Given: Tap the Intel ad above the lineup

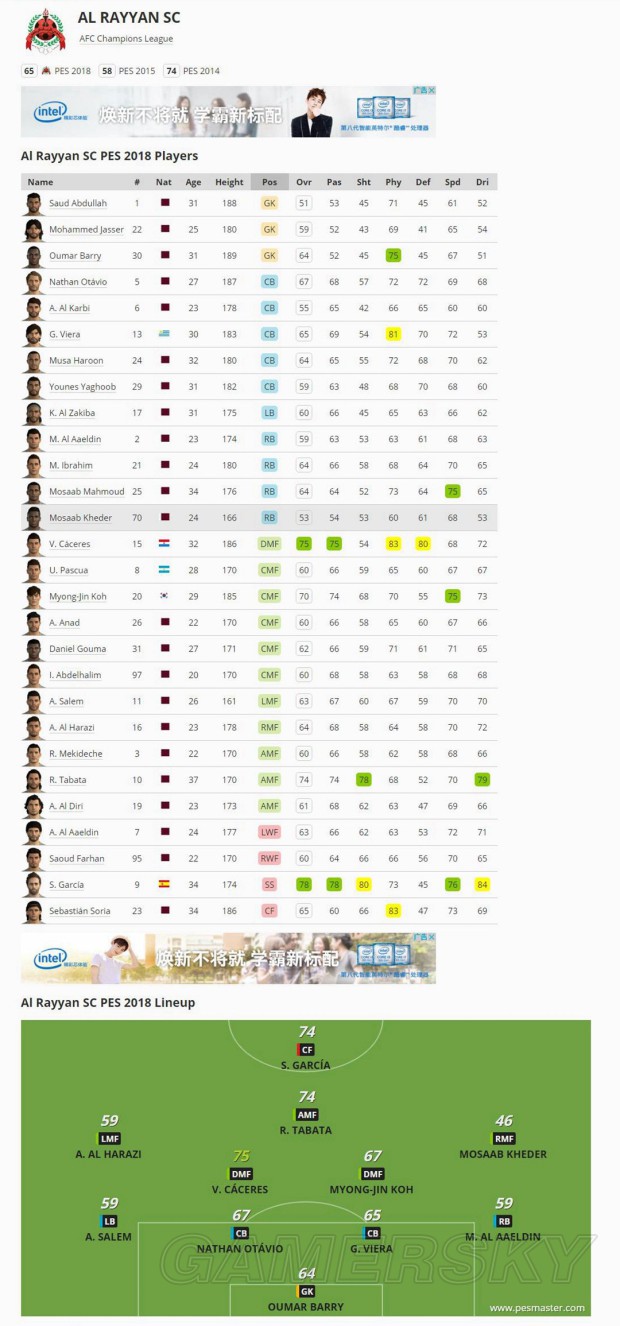Looking at the screenshot, I should pyautogui.click(x=228, y=959).
